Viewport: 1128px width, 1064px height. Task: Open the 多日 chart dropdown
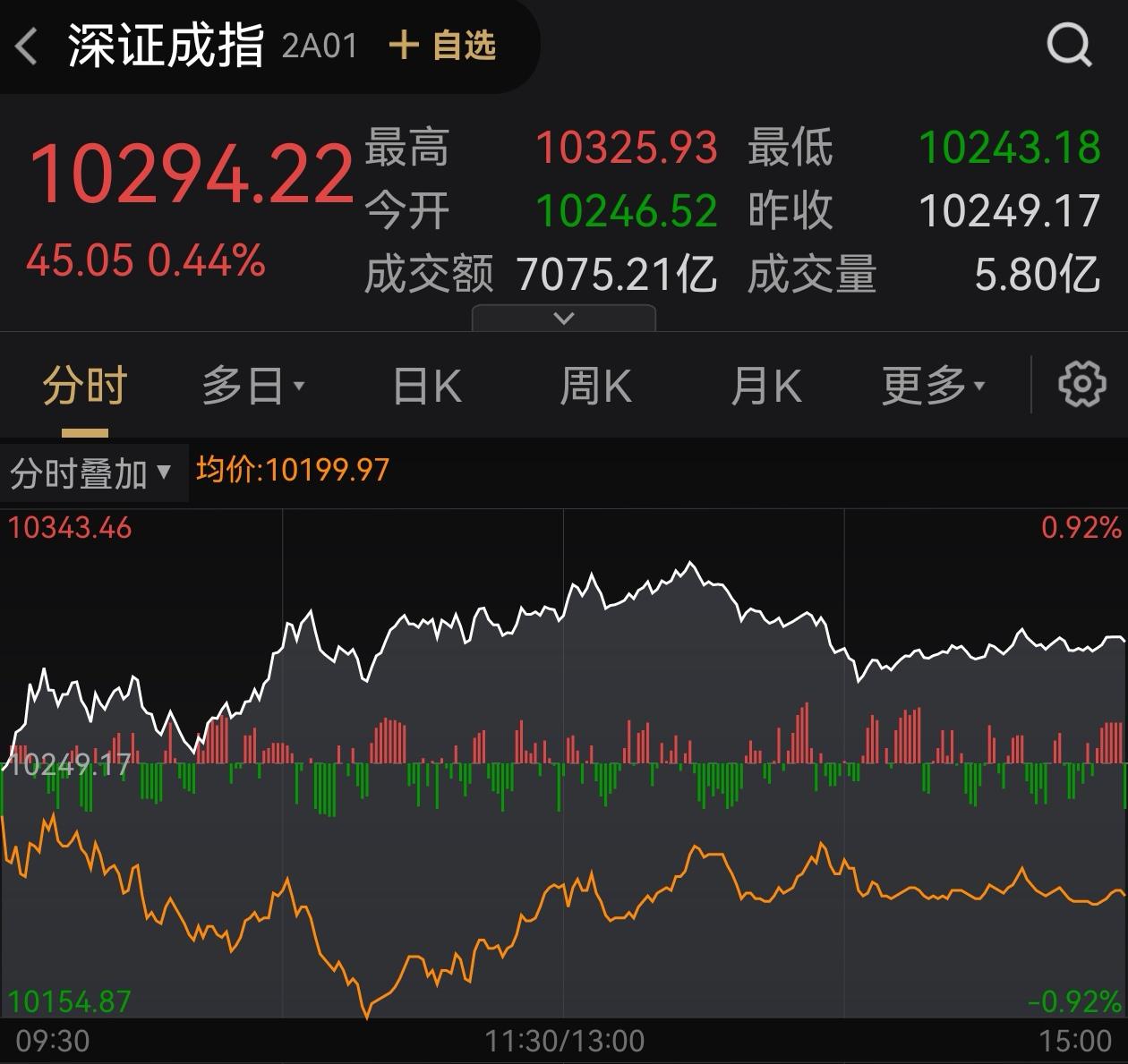[x=253, y=387]
